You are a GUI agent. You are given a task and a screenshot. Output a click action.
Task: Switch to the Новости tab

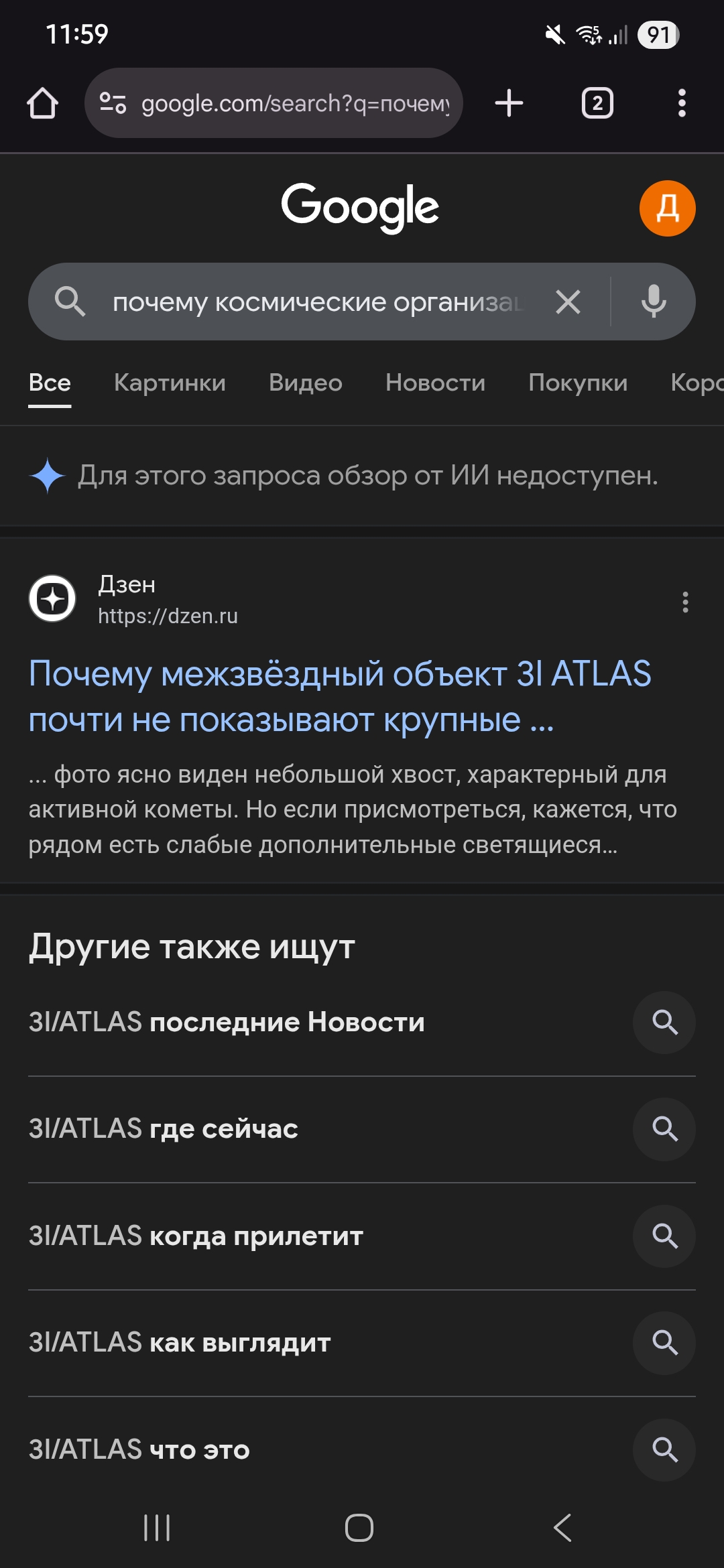click(x=435, y=383)
